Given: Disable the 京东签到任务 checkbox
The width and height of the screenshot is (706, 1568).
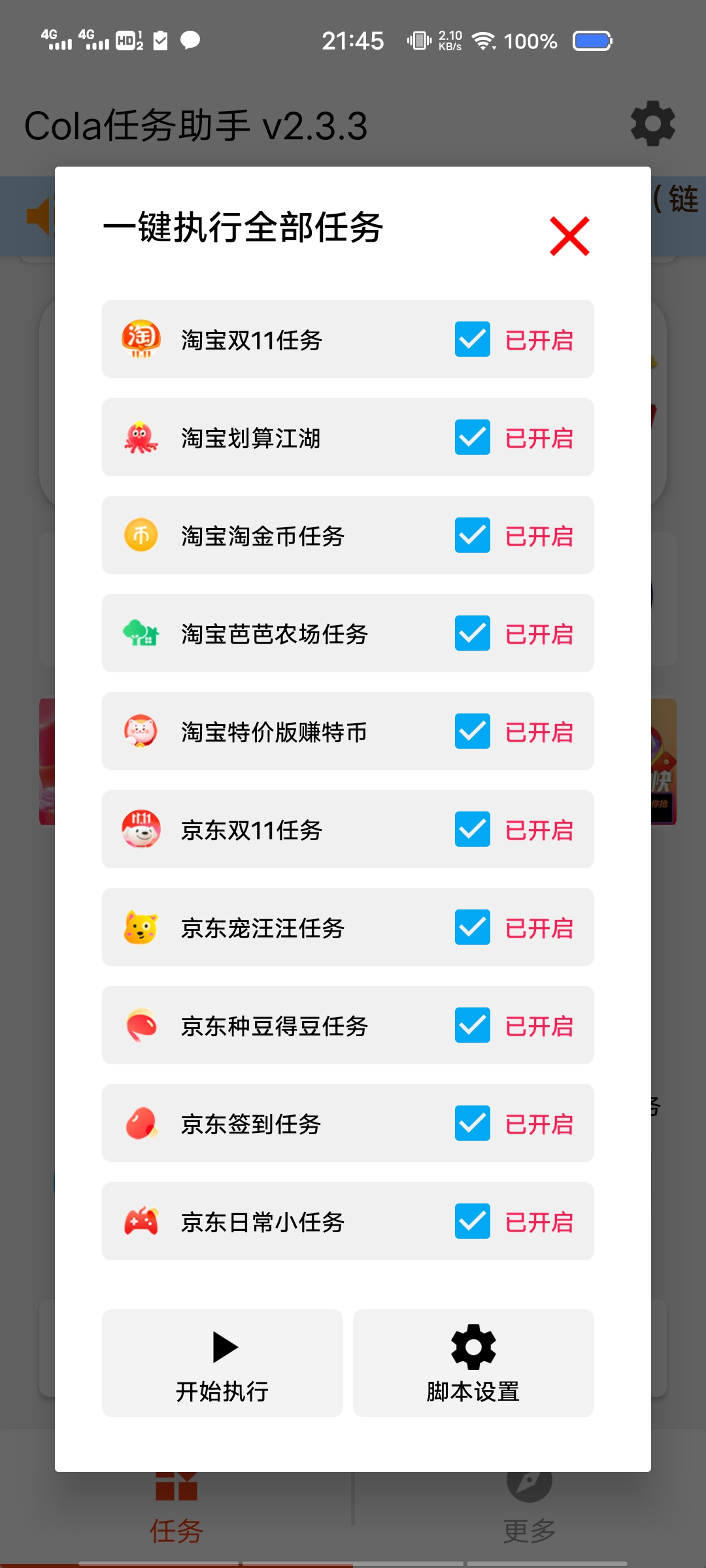Looking at the screenshot, I should (473, 1123).
